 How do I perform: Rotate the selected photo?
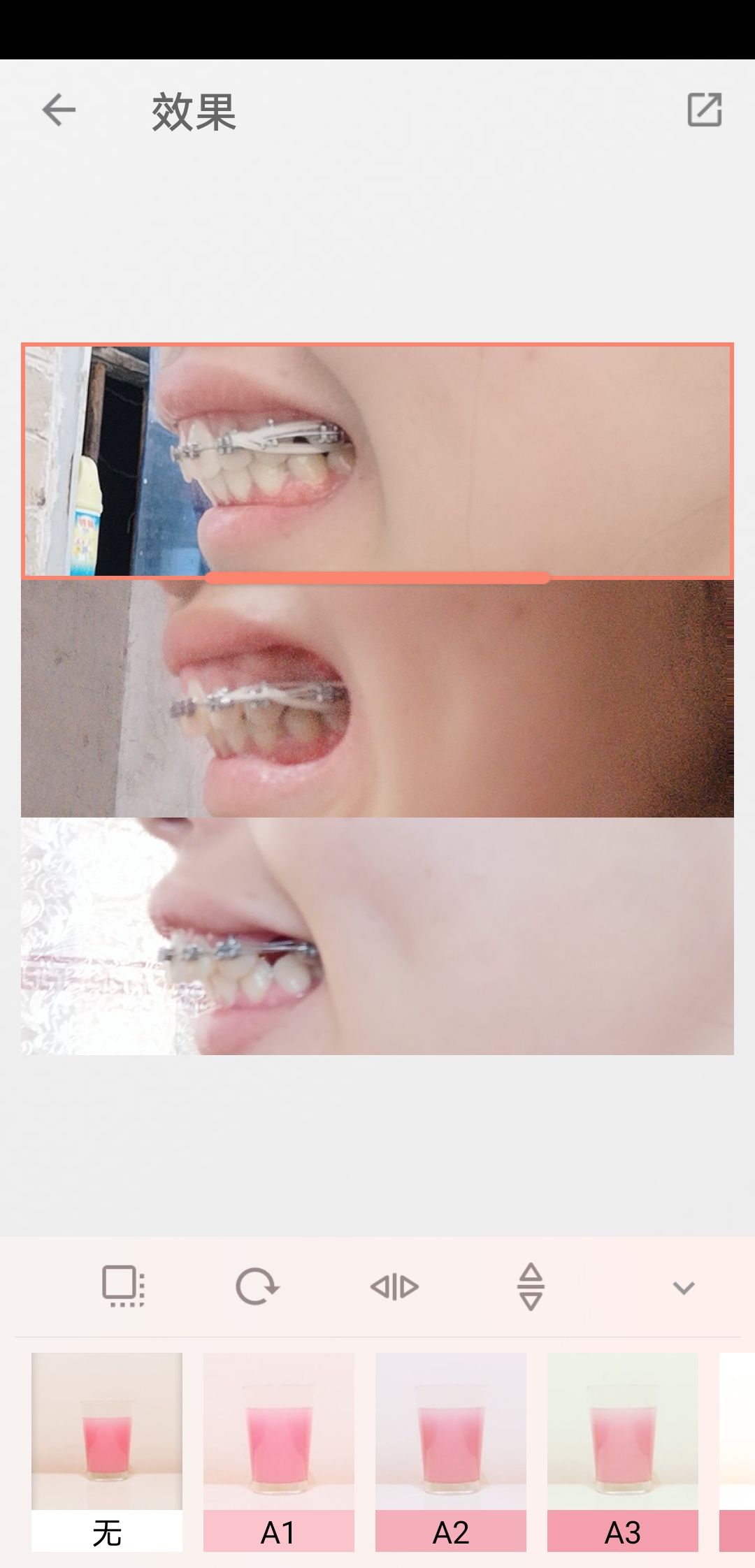pyautogui.click(x=257, y=1286)
